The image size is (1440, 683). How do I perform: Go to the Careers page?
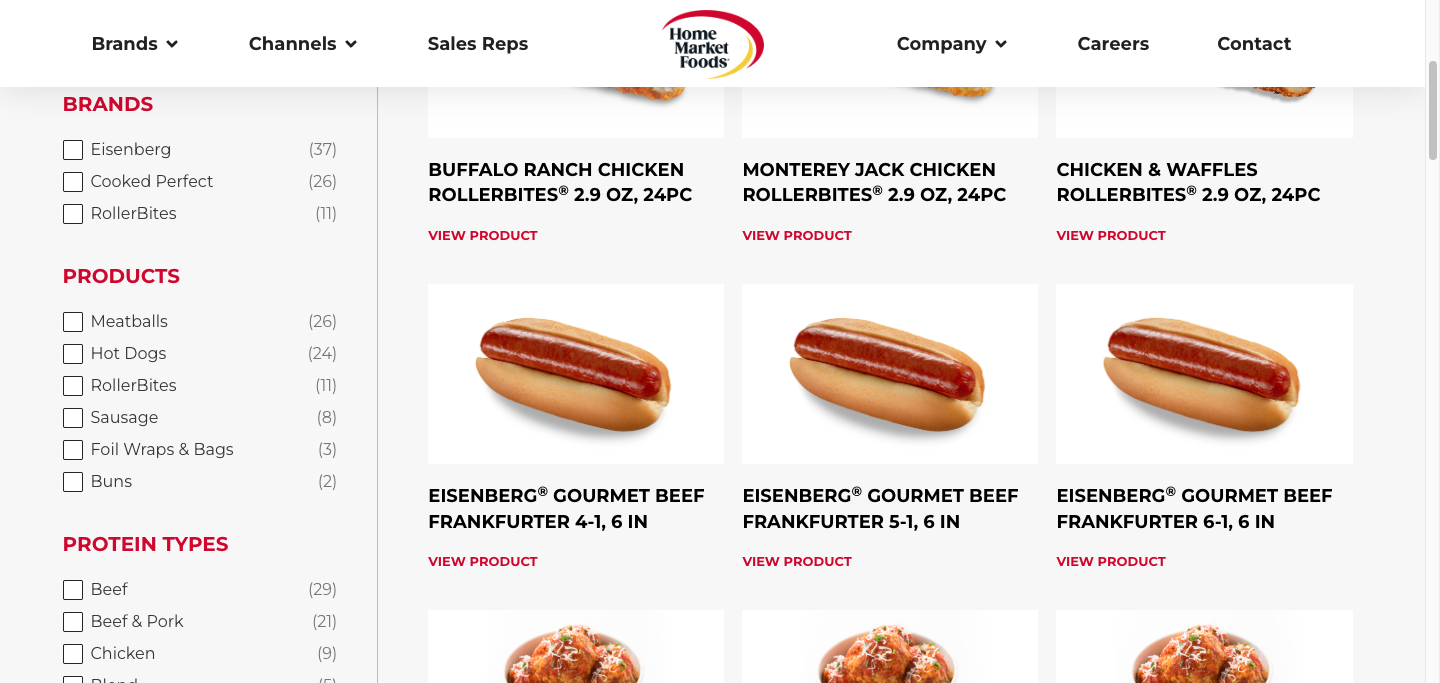(1112, 44)
